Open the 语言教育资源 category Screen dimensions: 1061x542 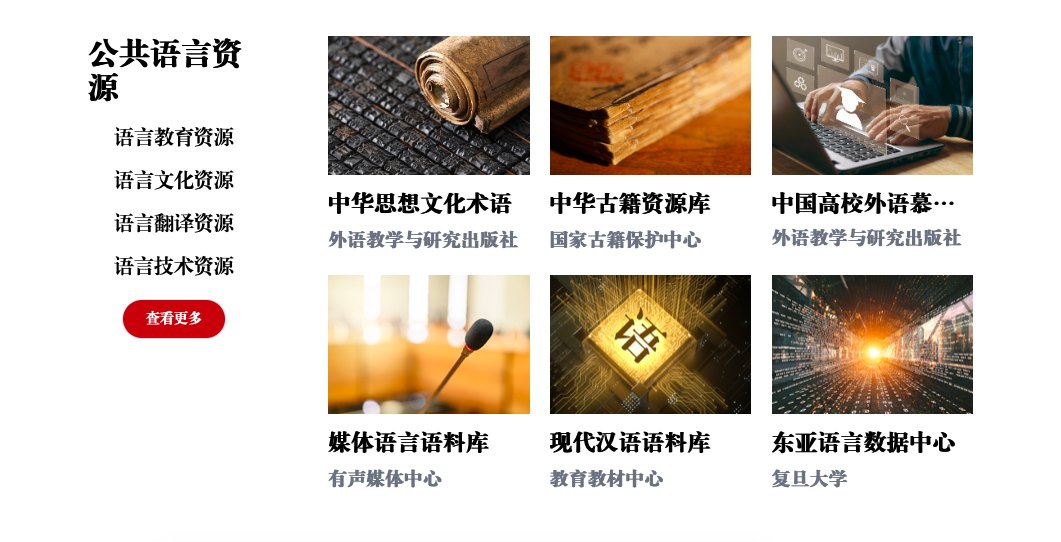pyautogui.click(x=174, y=138)
